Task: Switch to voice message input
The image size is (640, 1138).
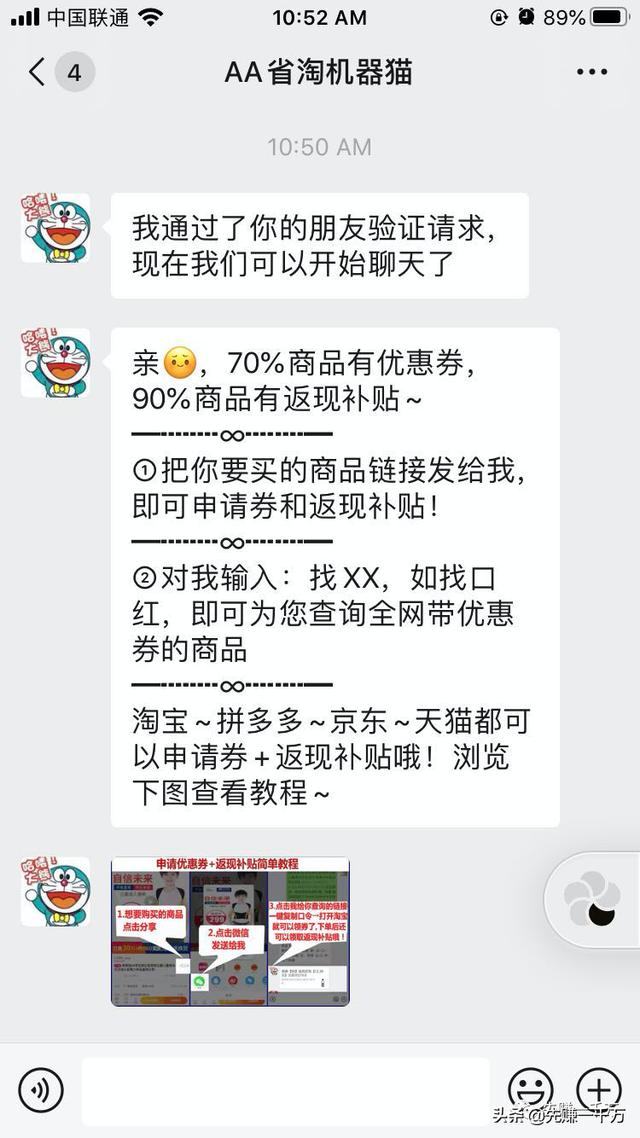Action: [x=41, y=1089]
